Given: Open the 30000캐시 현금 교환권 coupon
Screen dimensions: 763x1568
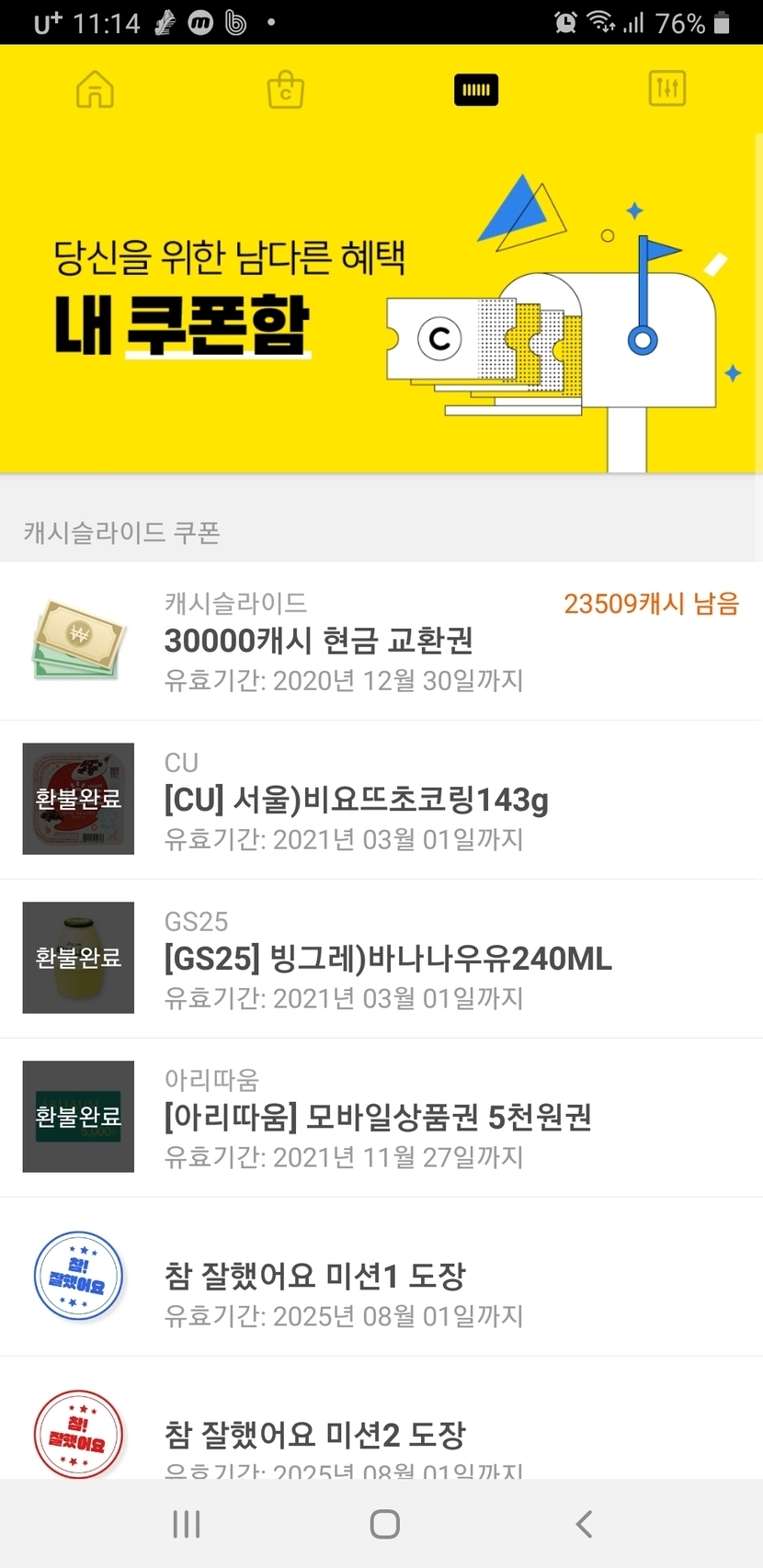Looking at the screenshot, I should pyautogui.click(x=381, y=641).
